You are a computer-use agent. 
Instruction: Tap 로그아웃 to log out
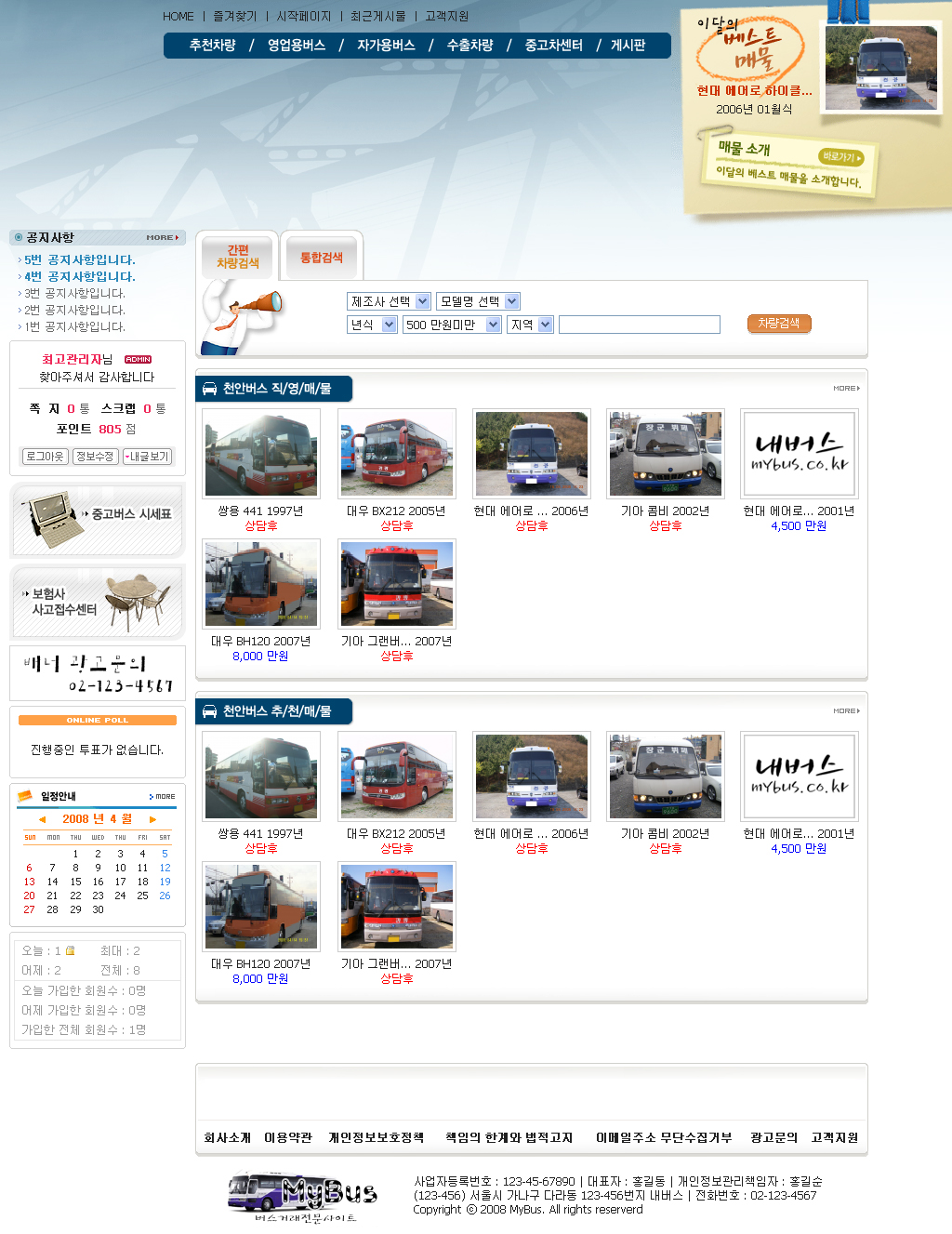[x=45, y=457]
